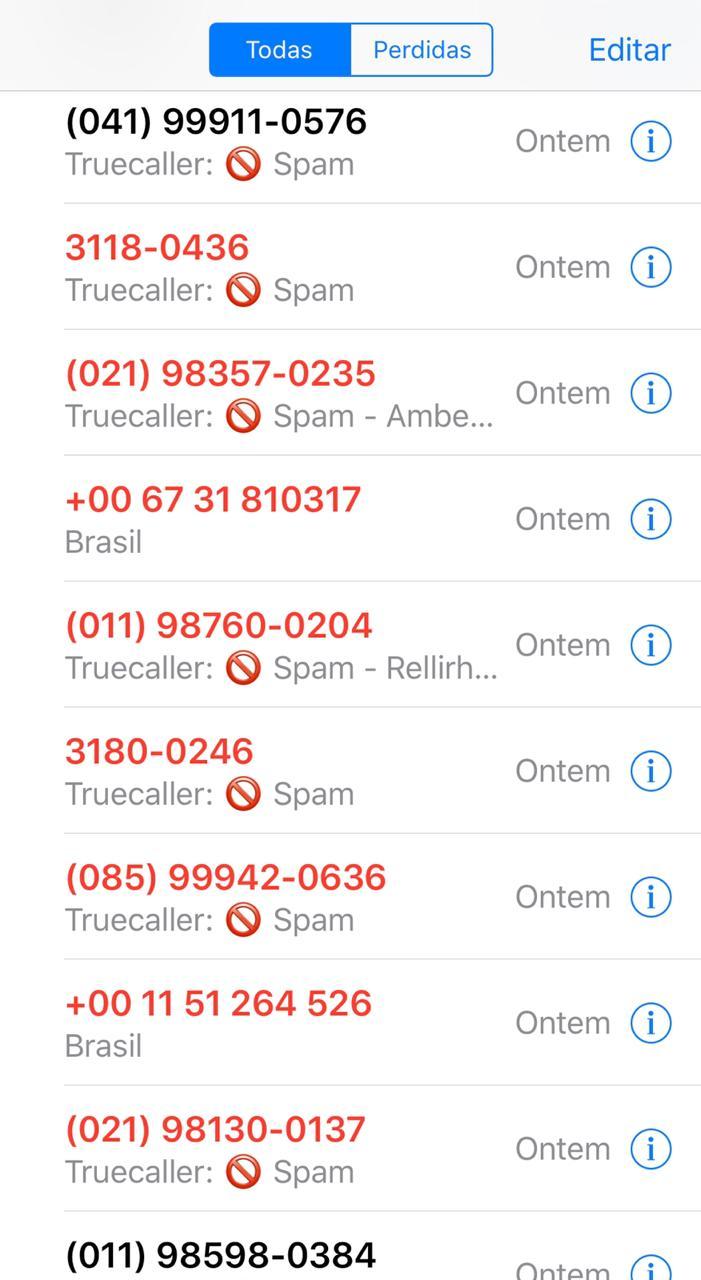Show details for 3118-0436
This screenshot has height=1280, width=701.
pyautogui.click(x=650, y=268)
